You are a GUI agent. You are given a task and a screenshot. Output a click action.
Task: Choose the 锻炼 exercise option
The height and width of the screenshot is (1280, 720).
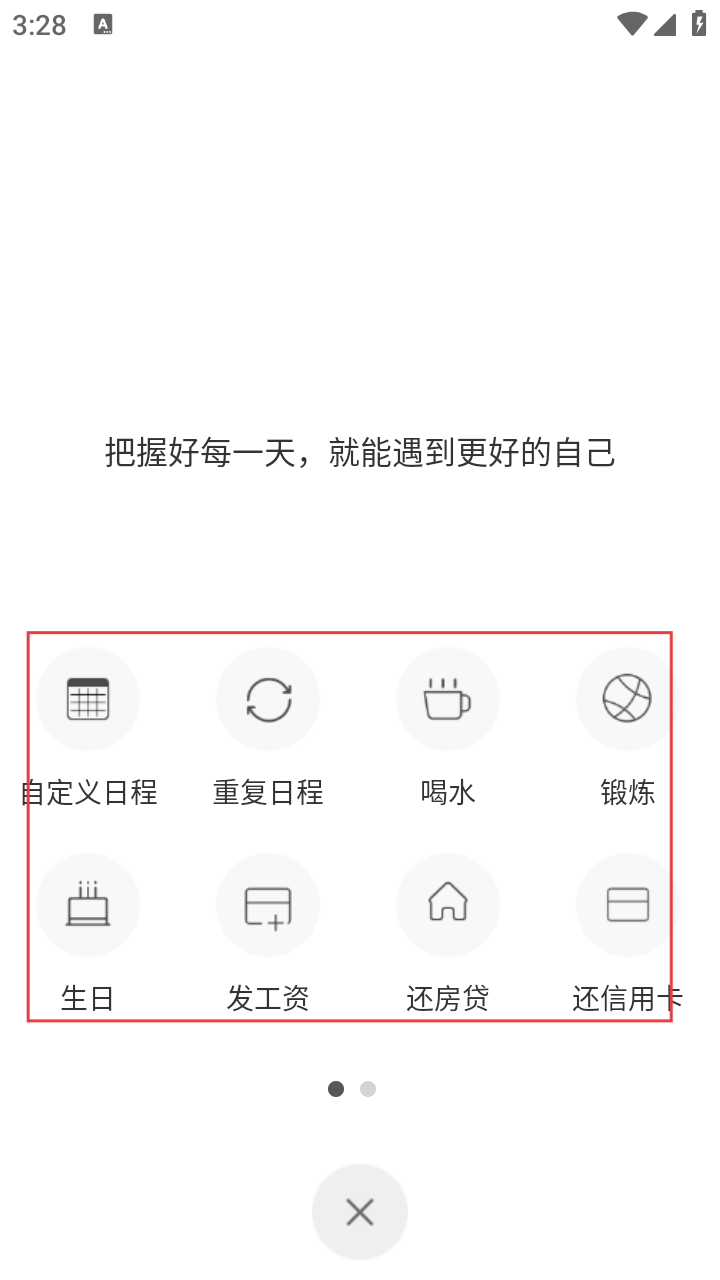[x=627, y=699]
